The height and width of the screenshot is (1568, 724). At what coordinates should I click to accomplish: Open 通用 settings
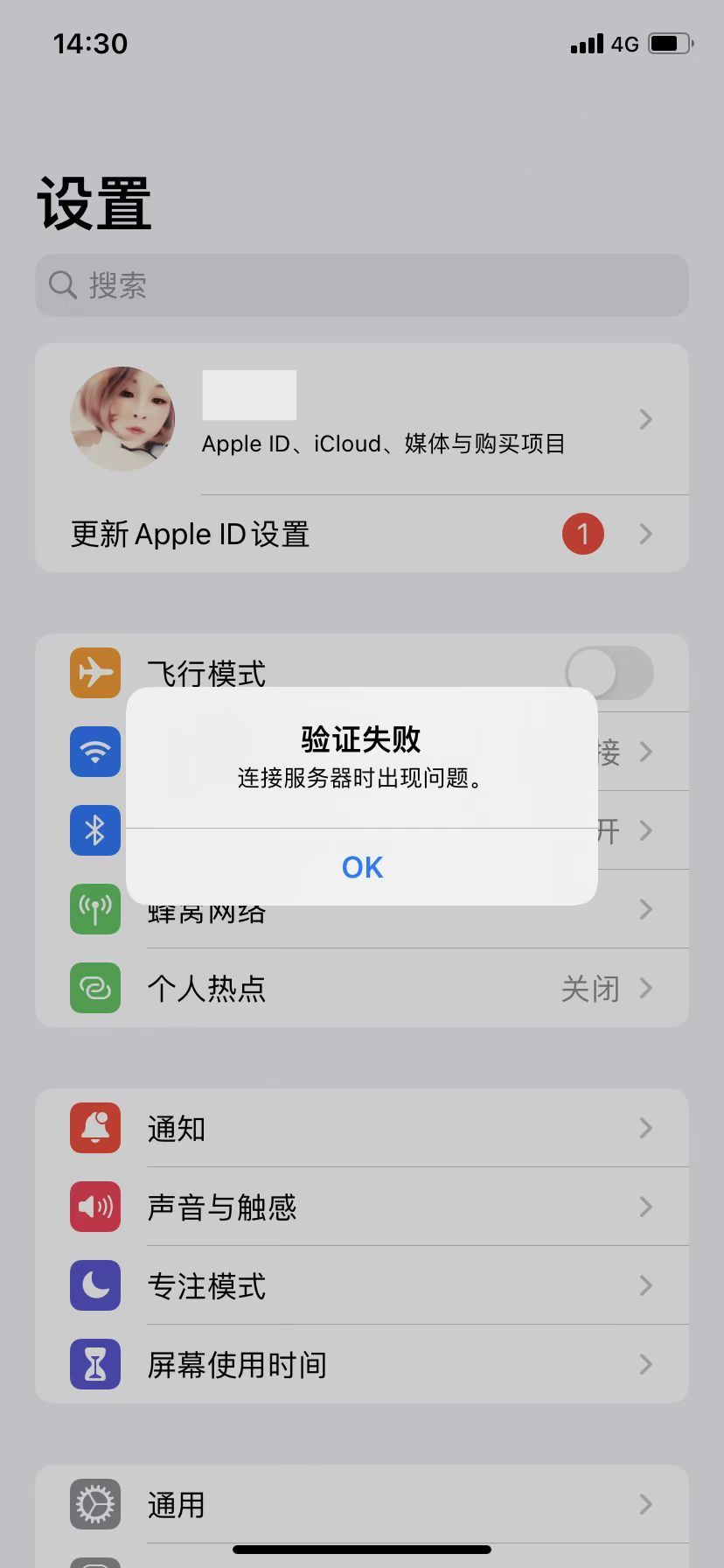tap(362, 1505)
